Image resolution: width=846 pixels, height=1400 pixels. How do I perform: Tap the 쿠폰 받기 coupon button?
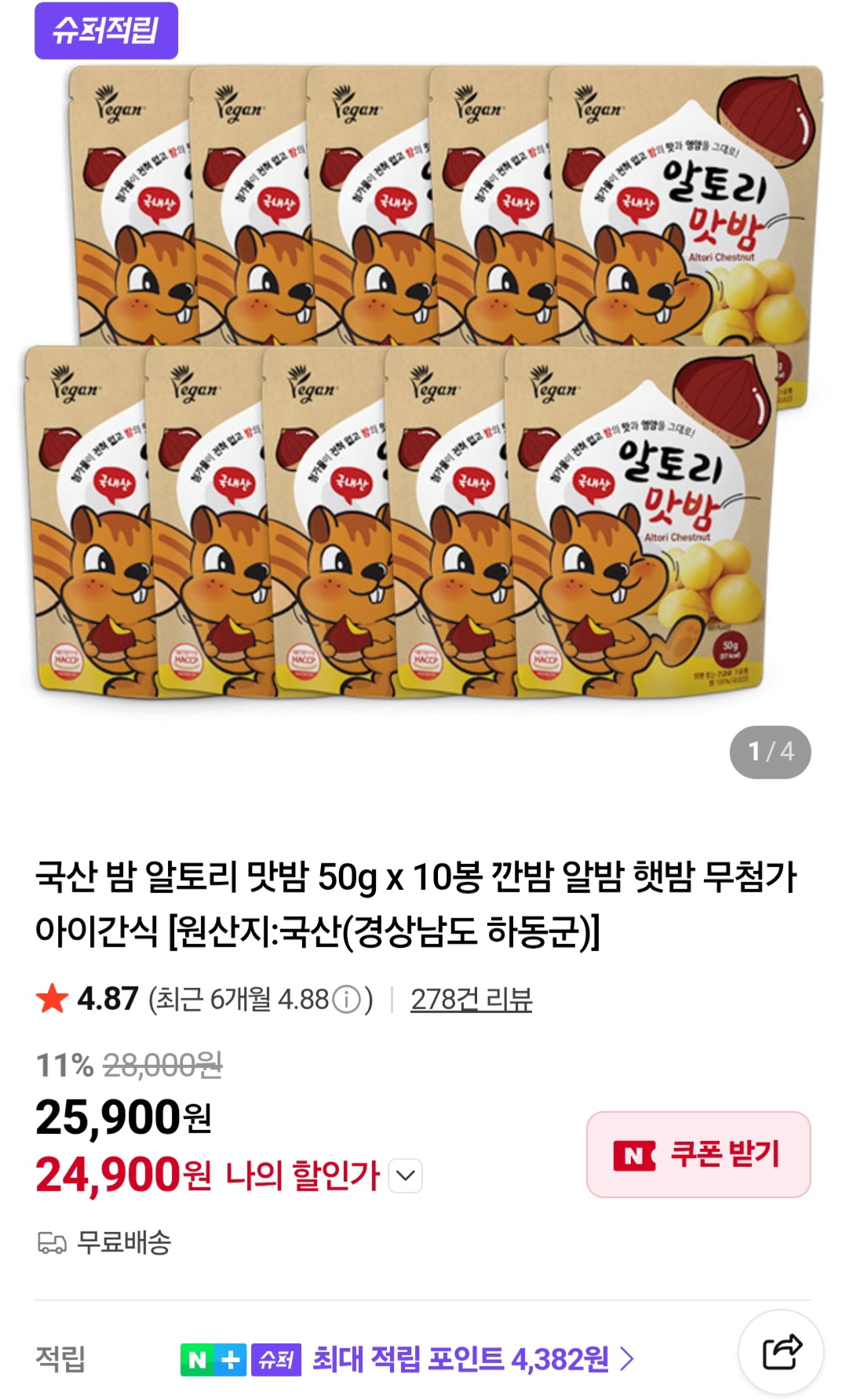[698, 1154]
